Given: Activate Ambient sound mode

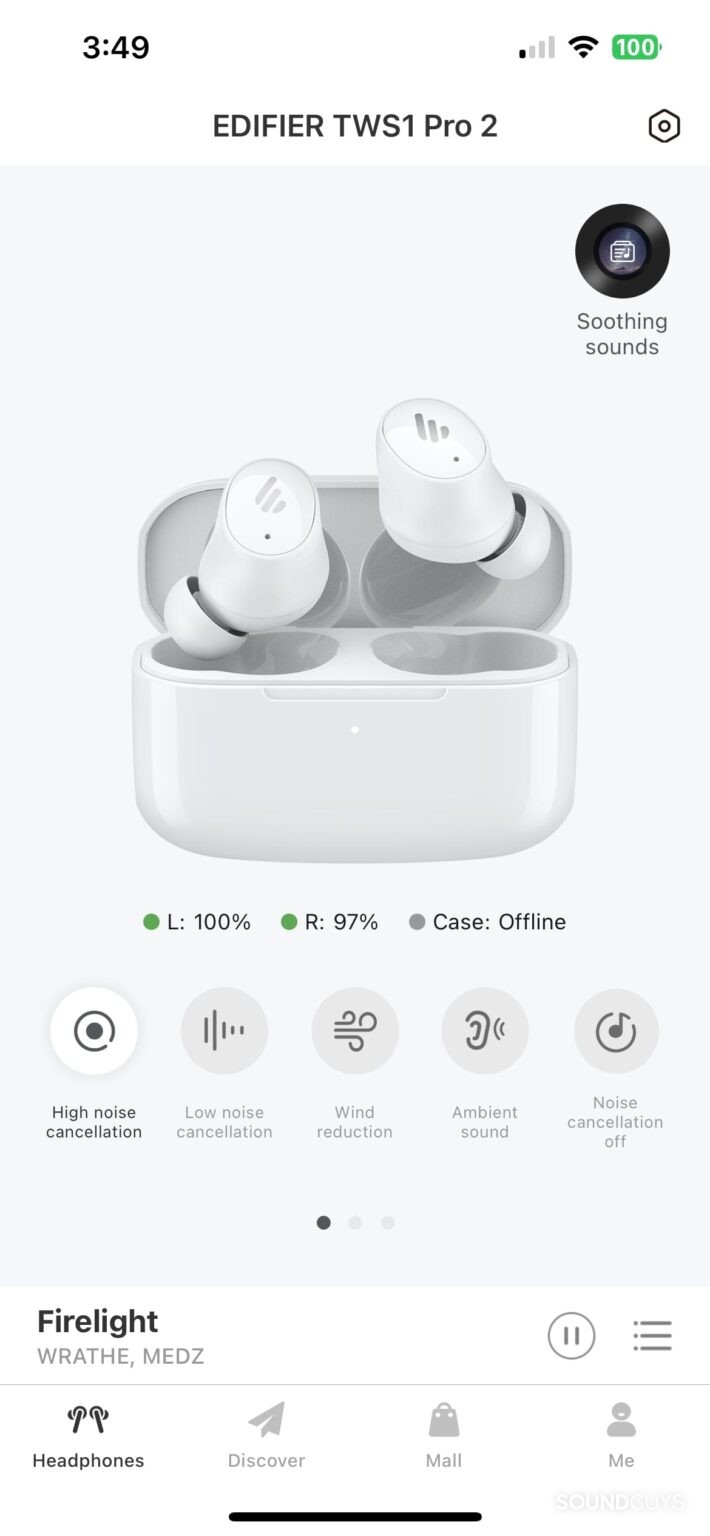Looking at the screenshot, I should click(x=485, y=1031).
